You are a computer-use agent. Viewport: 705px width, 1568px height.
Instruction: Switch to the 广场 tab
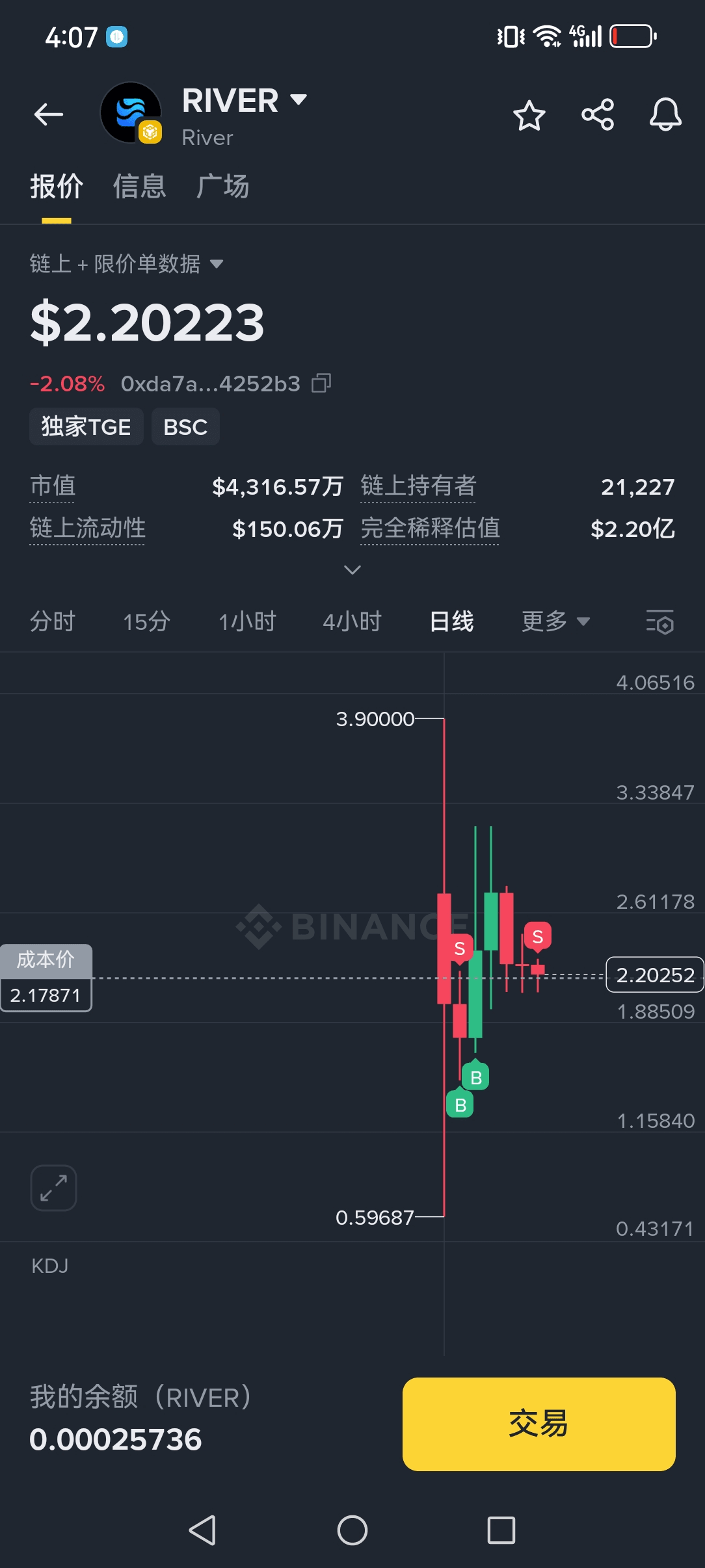pyautogui.click(x=223, y=187)
